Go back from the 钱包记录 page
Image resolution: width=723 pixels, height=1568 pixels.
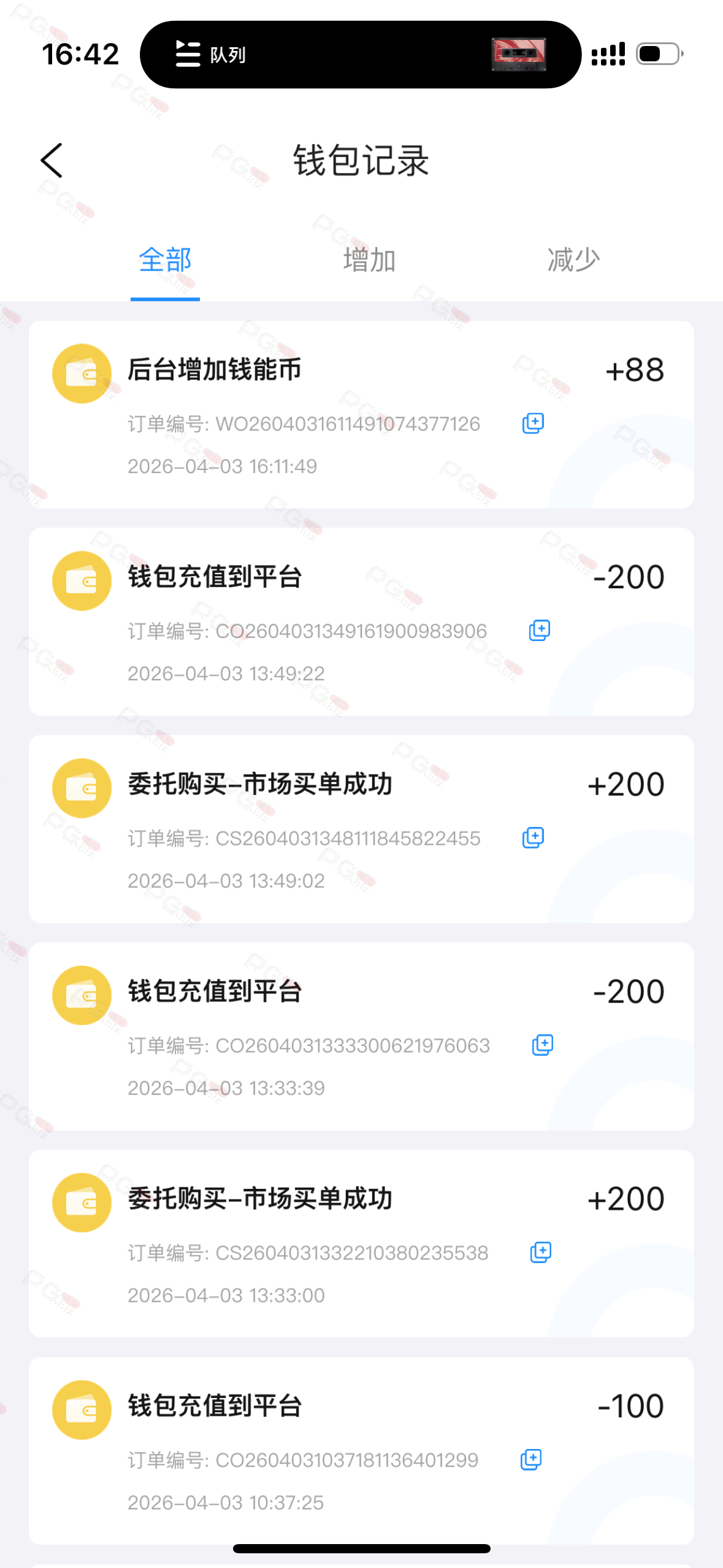point(52,161)
